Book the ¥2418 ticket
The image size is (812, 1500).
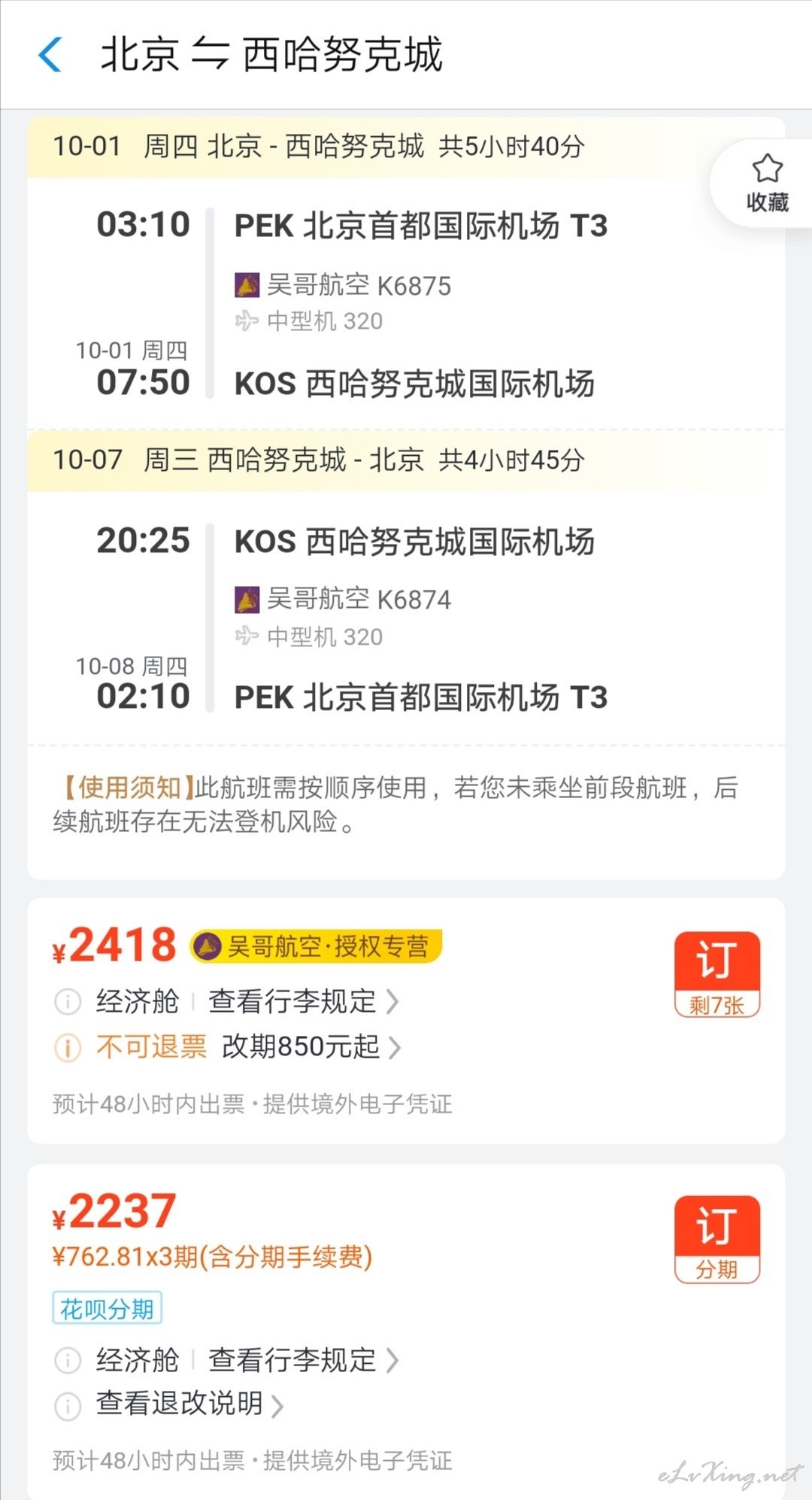pos(717,974)
